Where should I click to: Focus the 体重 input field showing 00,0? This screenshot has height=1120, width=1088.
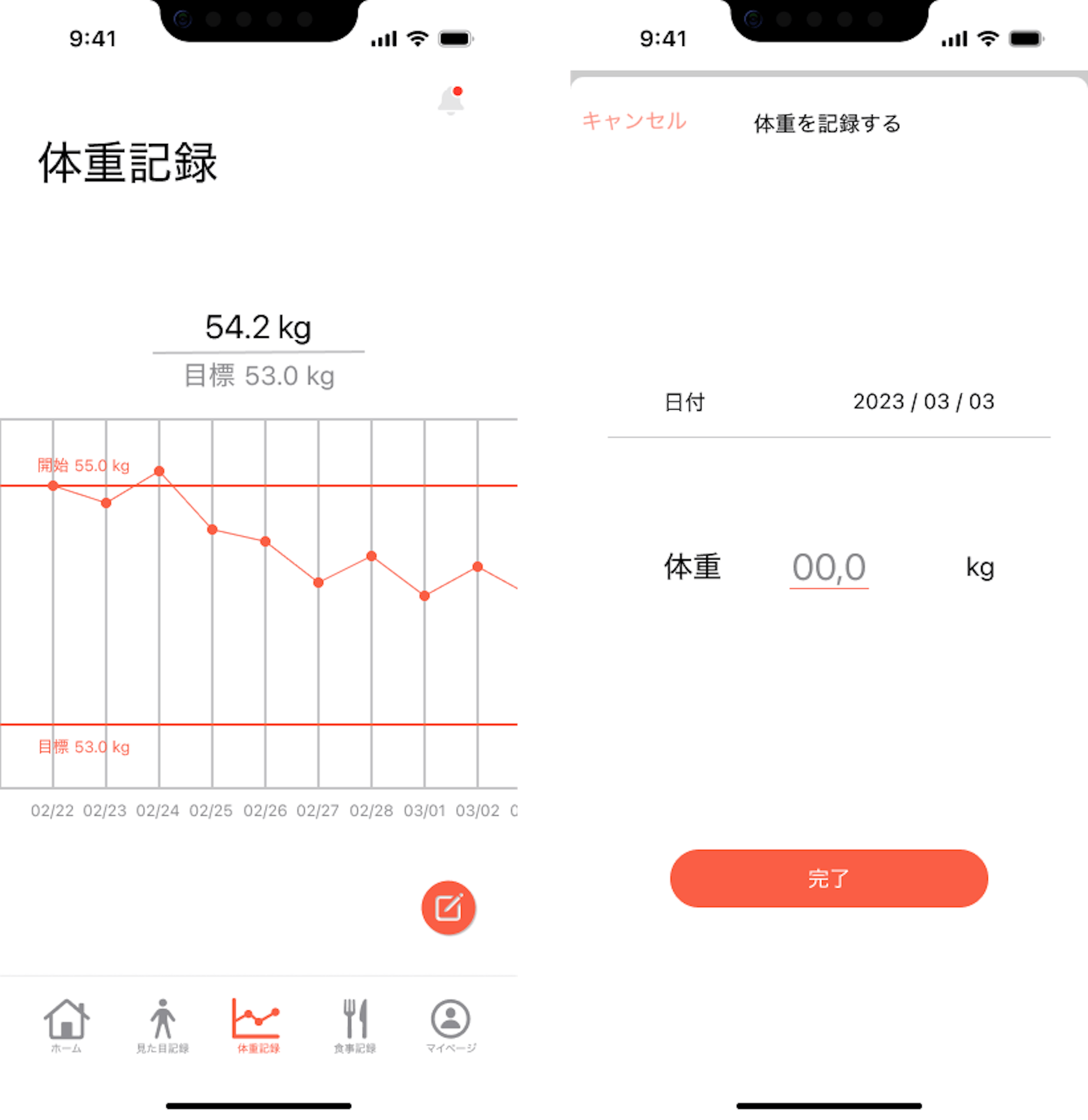(828, 568)
